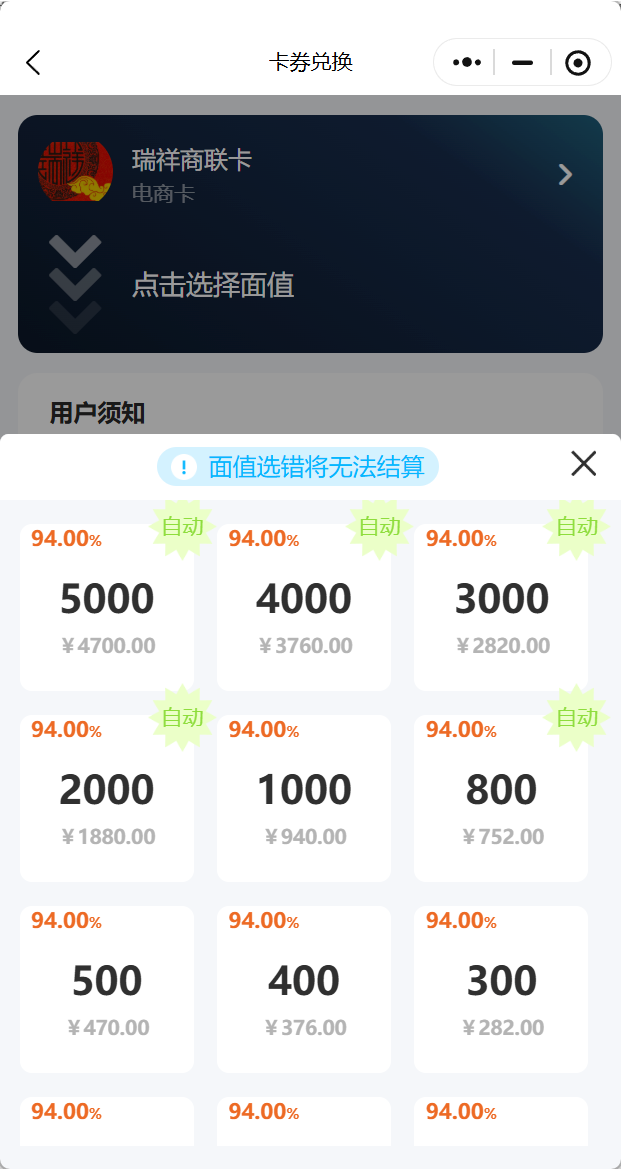
Task: Pick the 300 face value card
Action: [501, 990]
